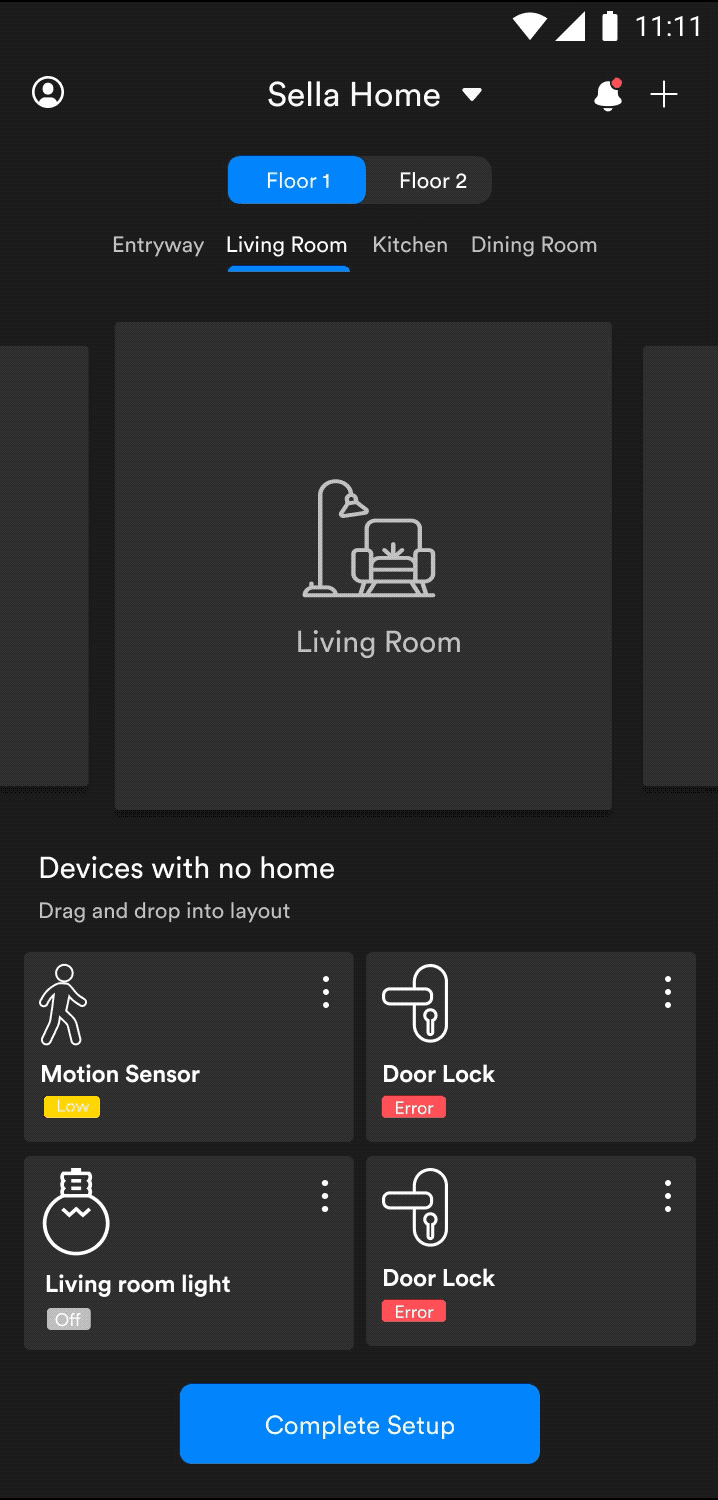This screenshot has height=1500, width=718.
Task: Switch to the Entryway tab
Action: tap(158, 245)
